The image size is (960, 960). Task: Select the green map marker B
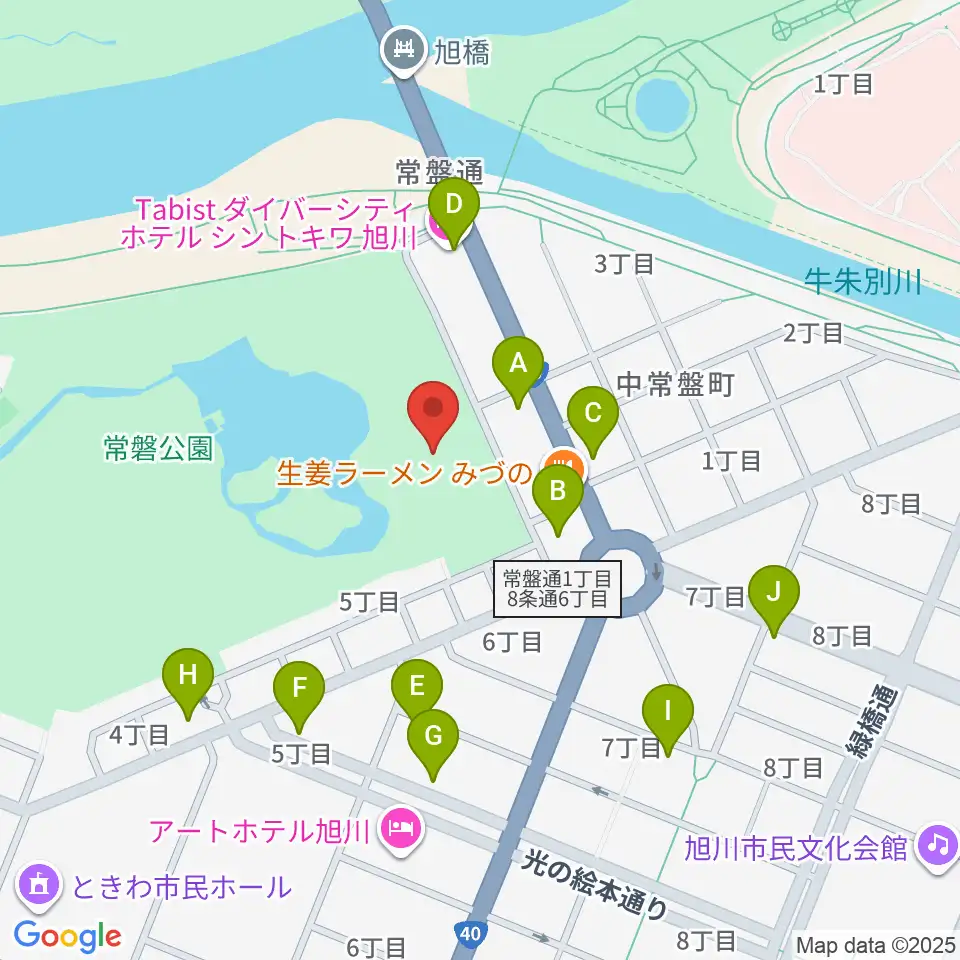point(557,499)
